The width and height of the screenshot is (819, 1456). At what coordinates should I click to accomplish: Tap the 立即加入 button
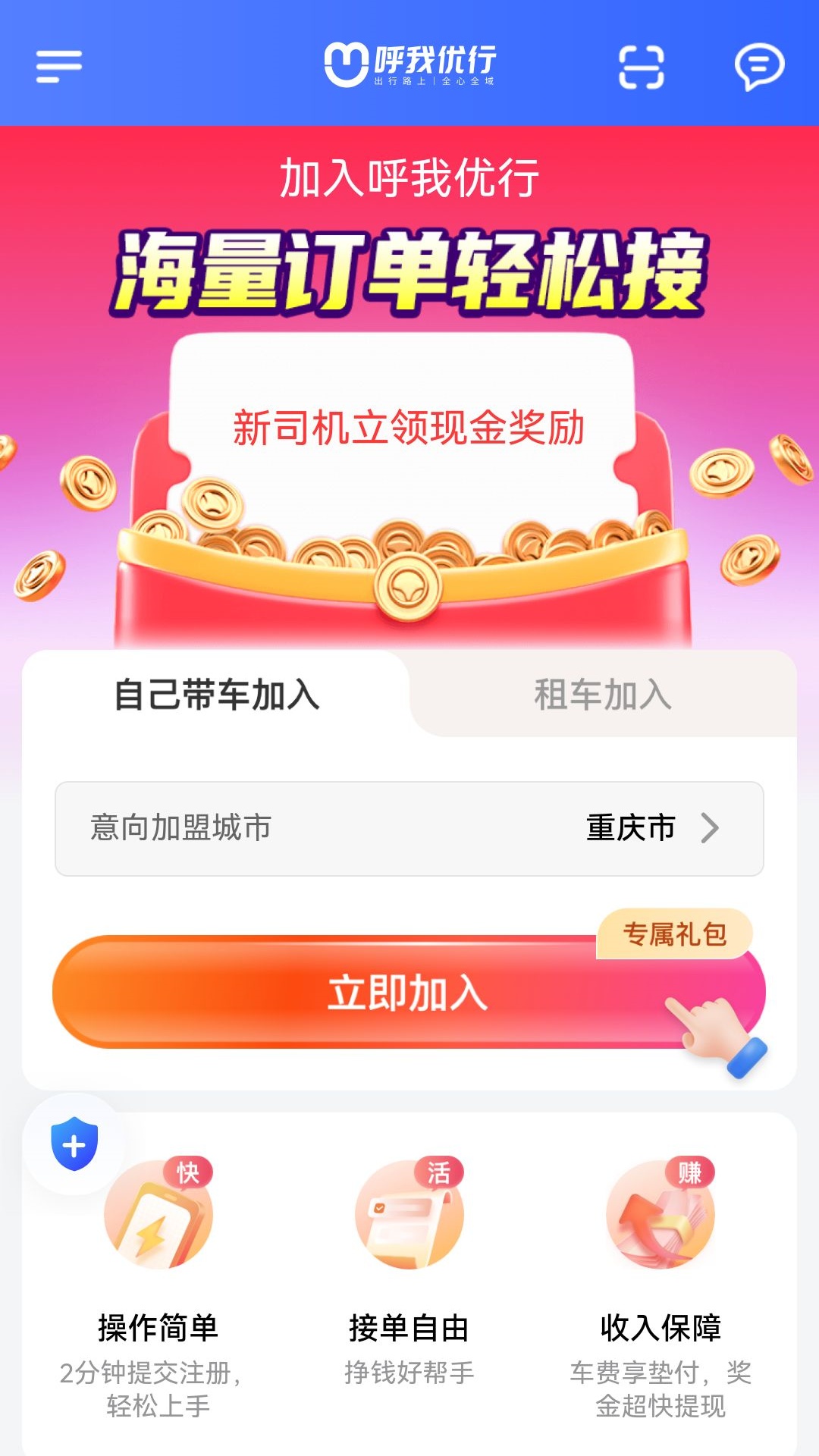tap(408, 992)
